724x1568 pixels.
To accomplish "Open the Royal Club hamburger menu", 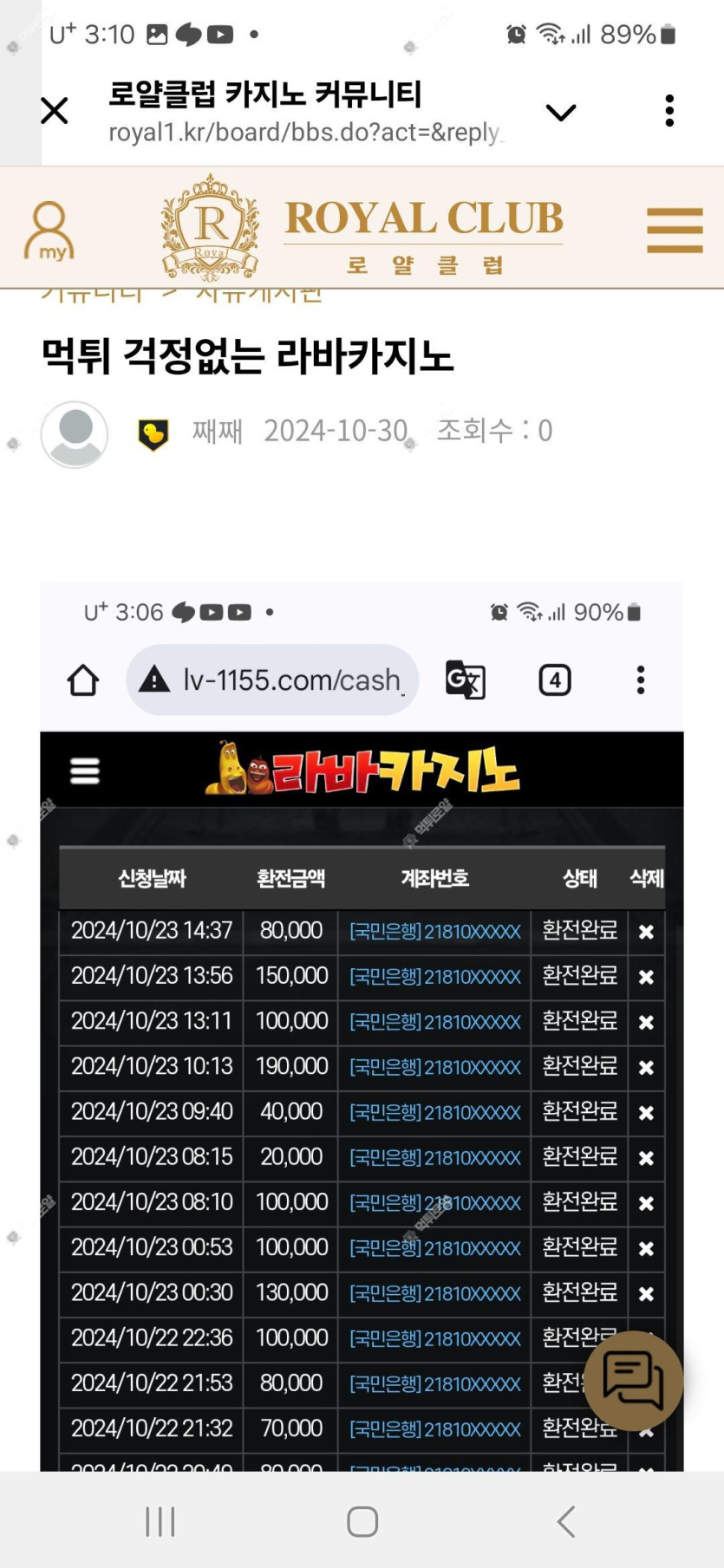I will 674,231.
